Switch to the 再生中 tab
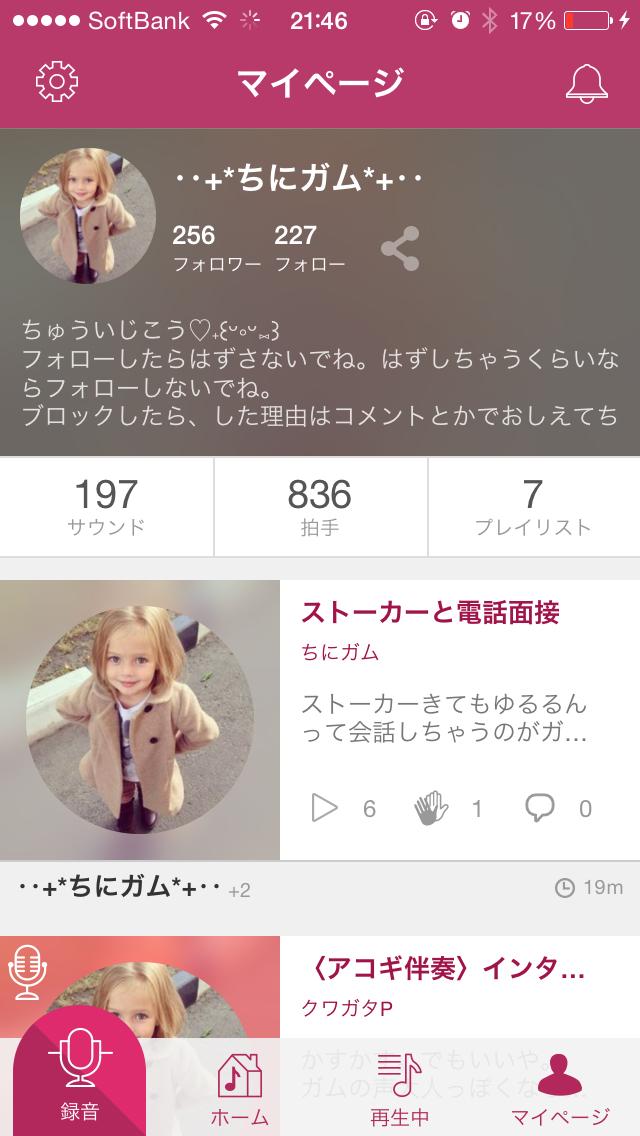The image size is (640, 1136). 400,1088
